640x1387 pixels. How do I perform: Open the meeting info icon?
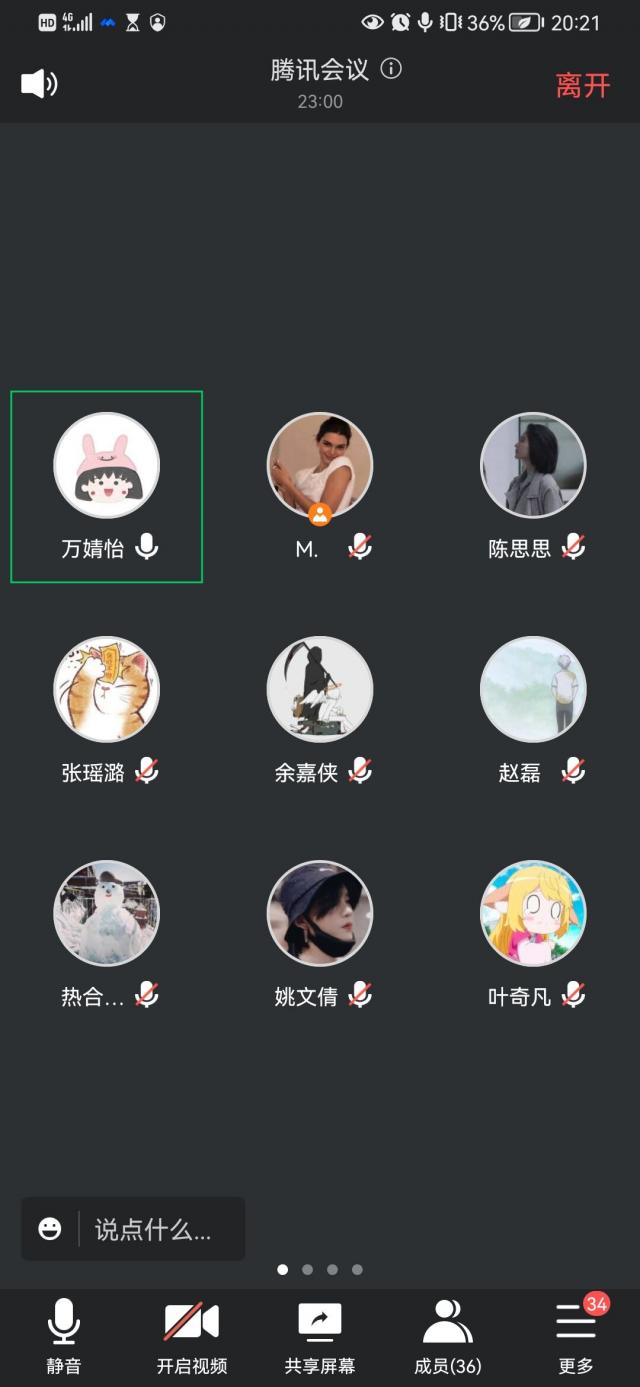pyautogui.click(x=392, y=69)
